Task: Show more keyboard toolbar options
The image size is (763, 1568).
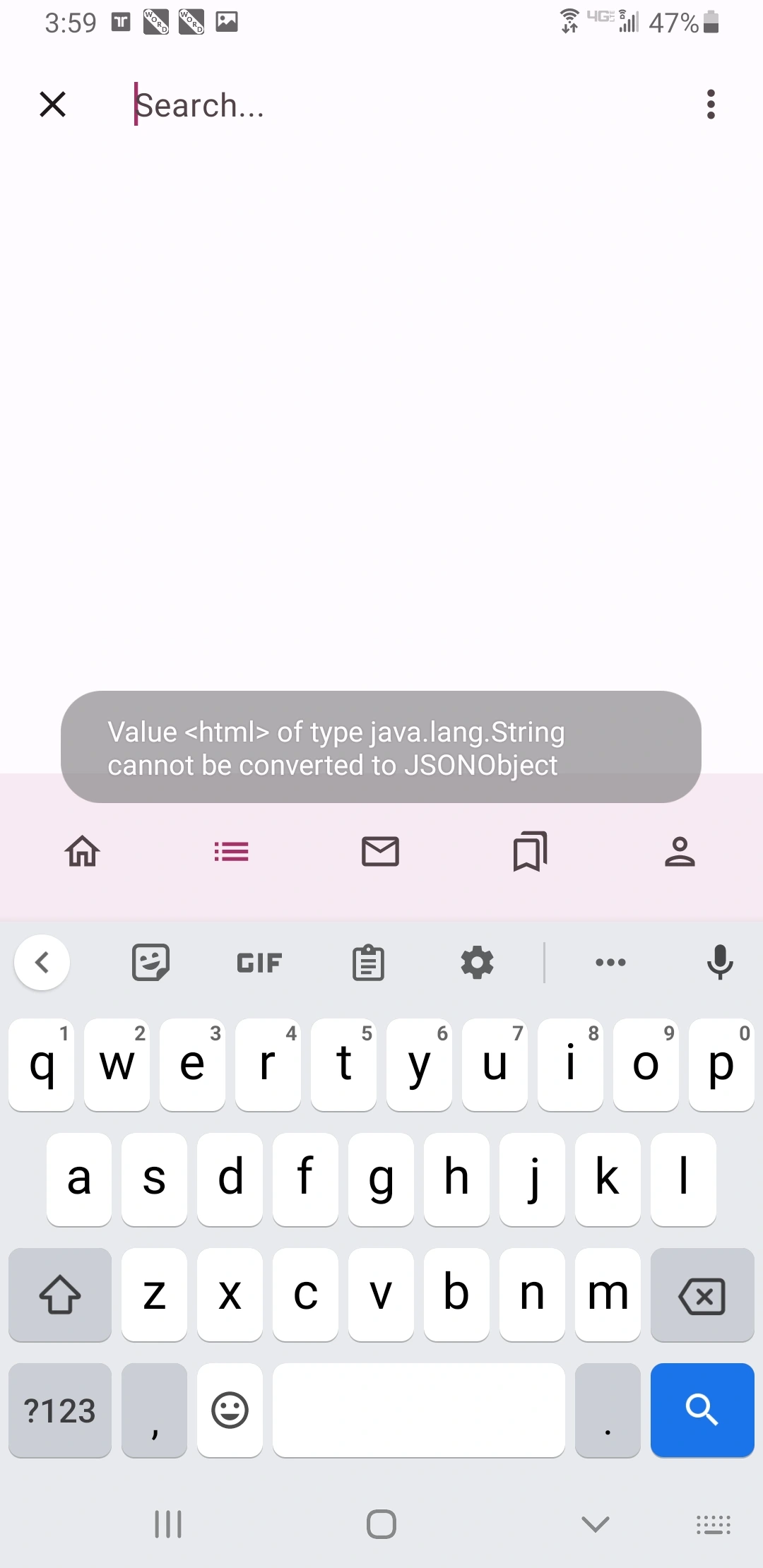Action: 610,962
